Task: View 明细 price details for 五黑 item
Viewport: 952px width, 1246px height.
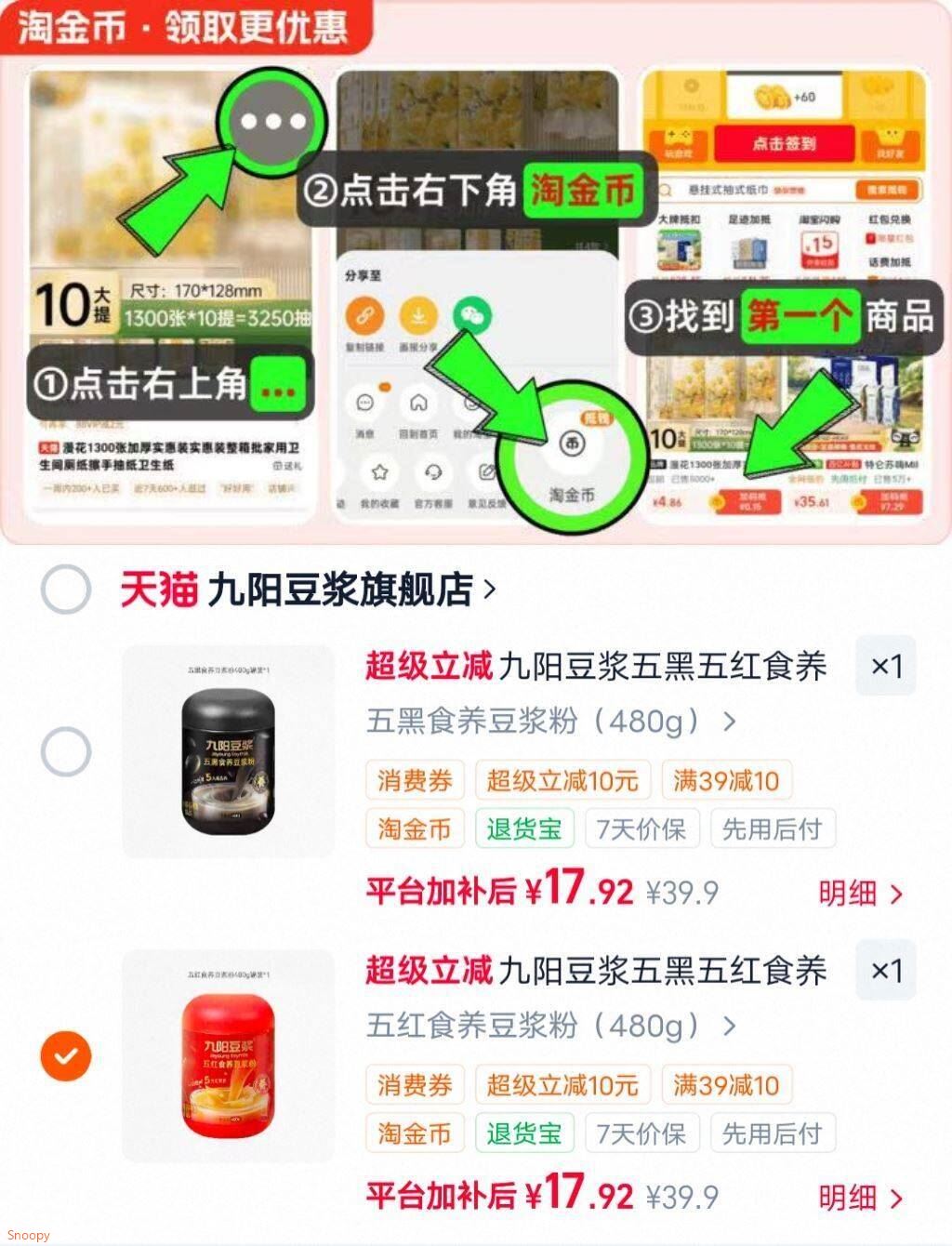Action: (x=861, y=893)
